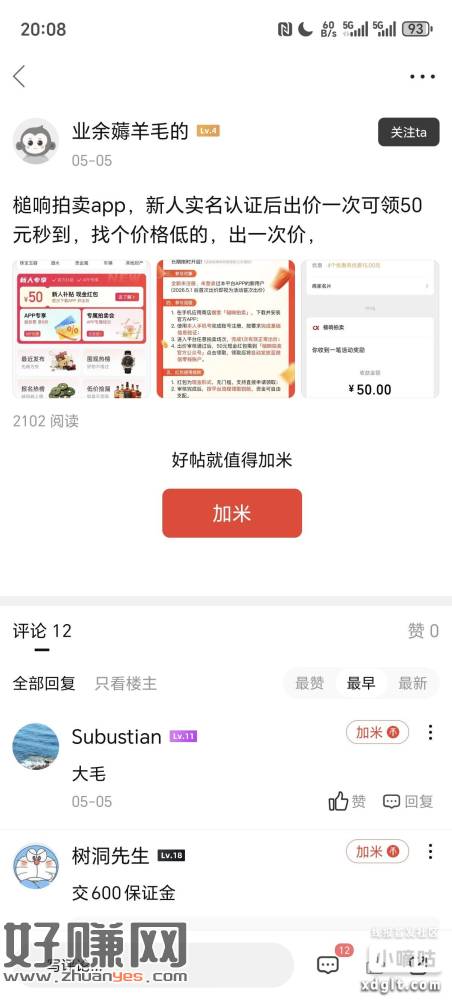Sort comments by 最早
Viewport: 452px width, 1000px height.
click(361, 684)
